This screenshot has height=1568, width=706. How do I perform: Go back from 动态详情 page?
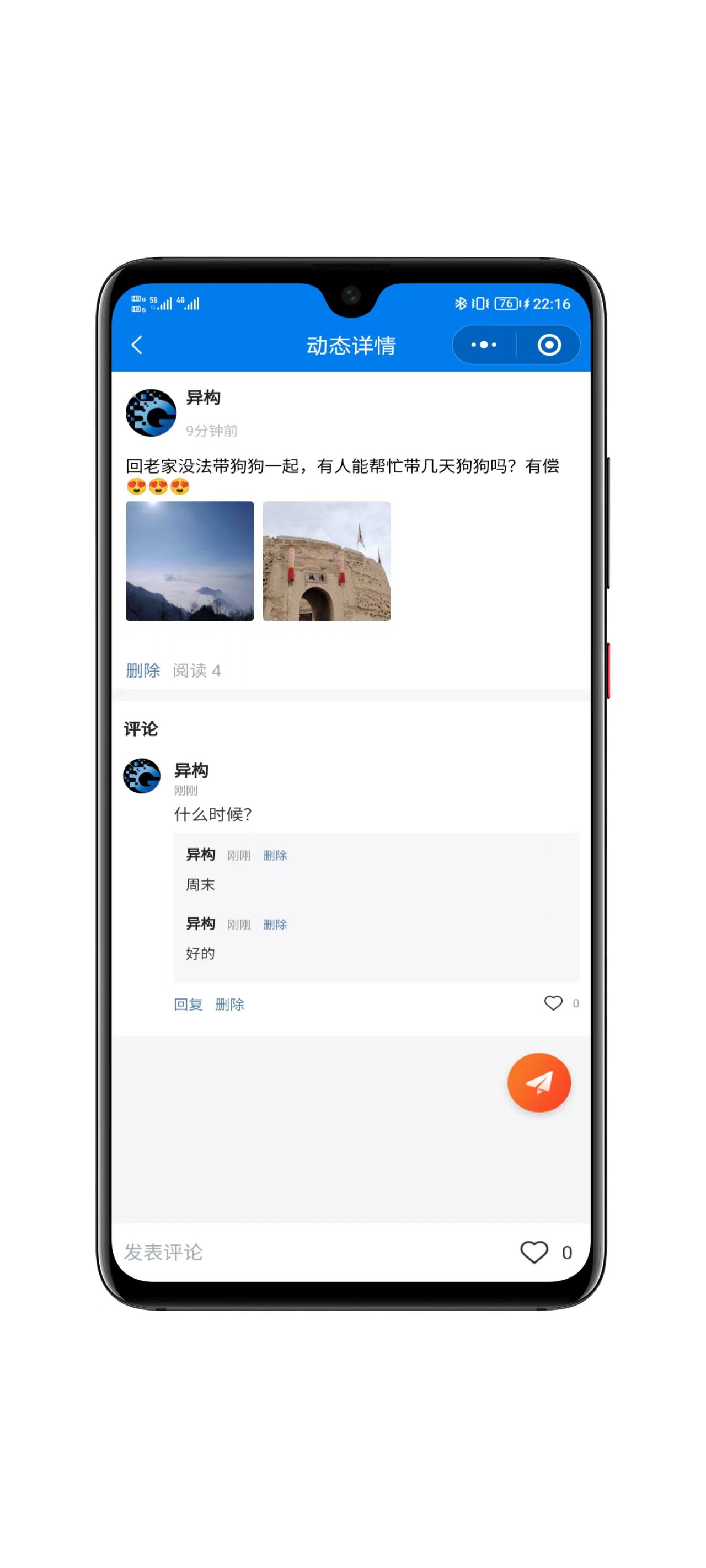coord(137,345)
